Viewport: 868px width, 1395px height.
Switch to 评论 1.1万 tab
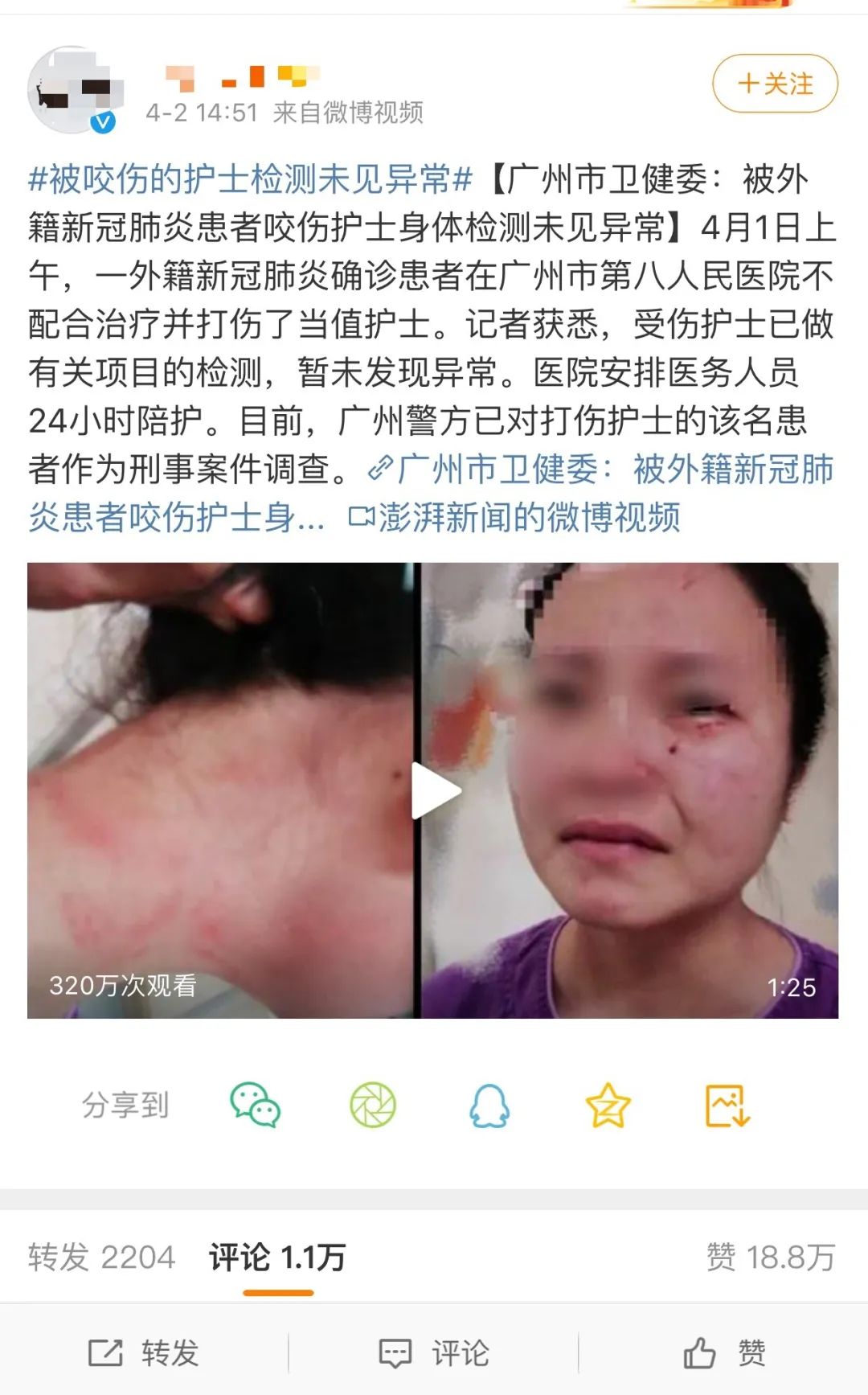(x=277, y=1257)
